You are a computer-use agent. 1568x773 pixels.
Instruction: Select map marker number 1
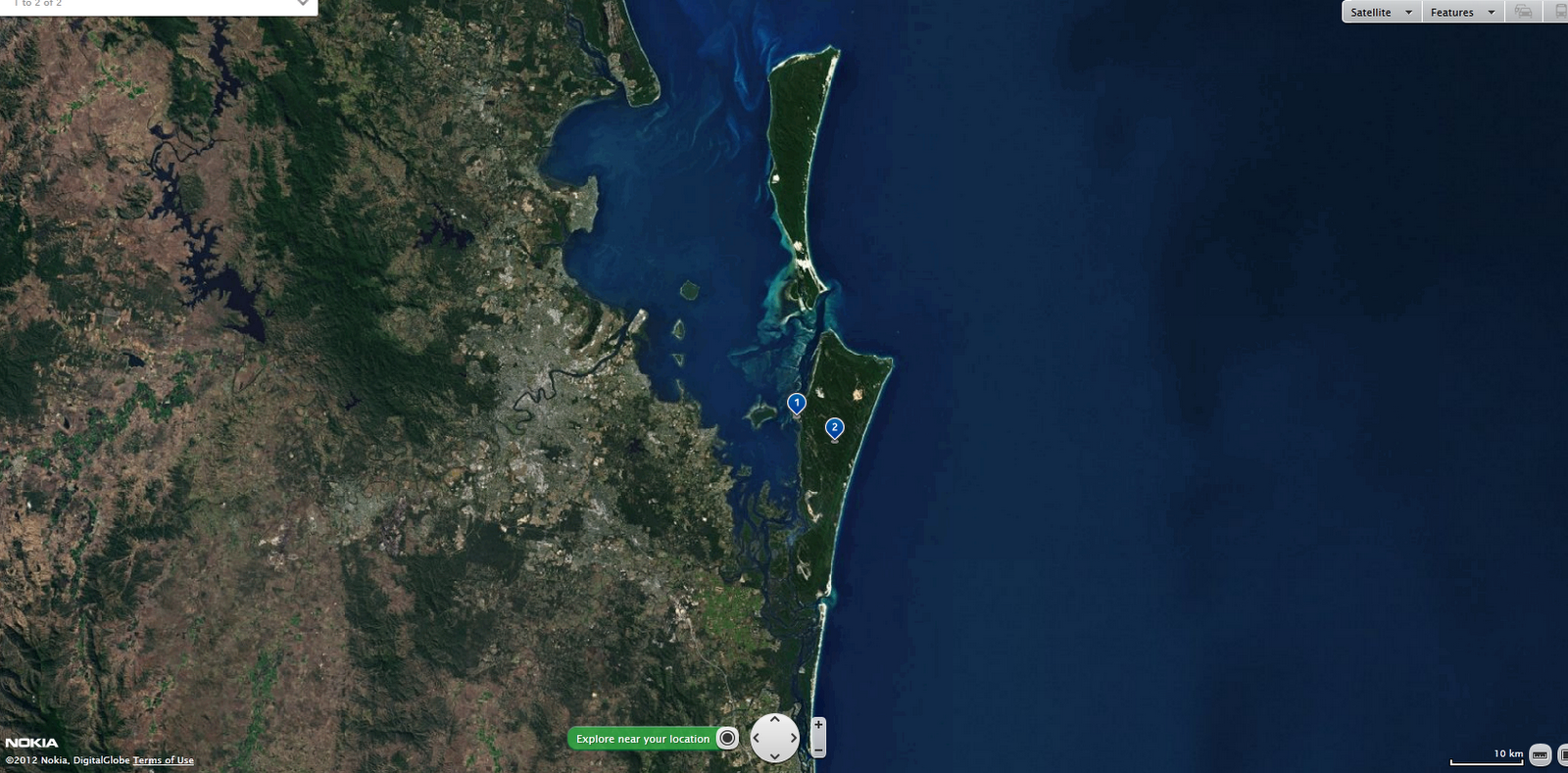pyautogui.click(x=797, y=403)
